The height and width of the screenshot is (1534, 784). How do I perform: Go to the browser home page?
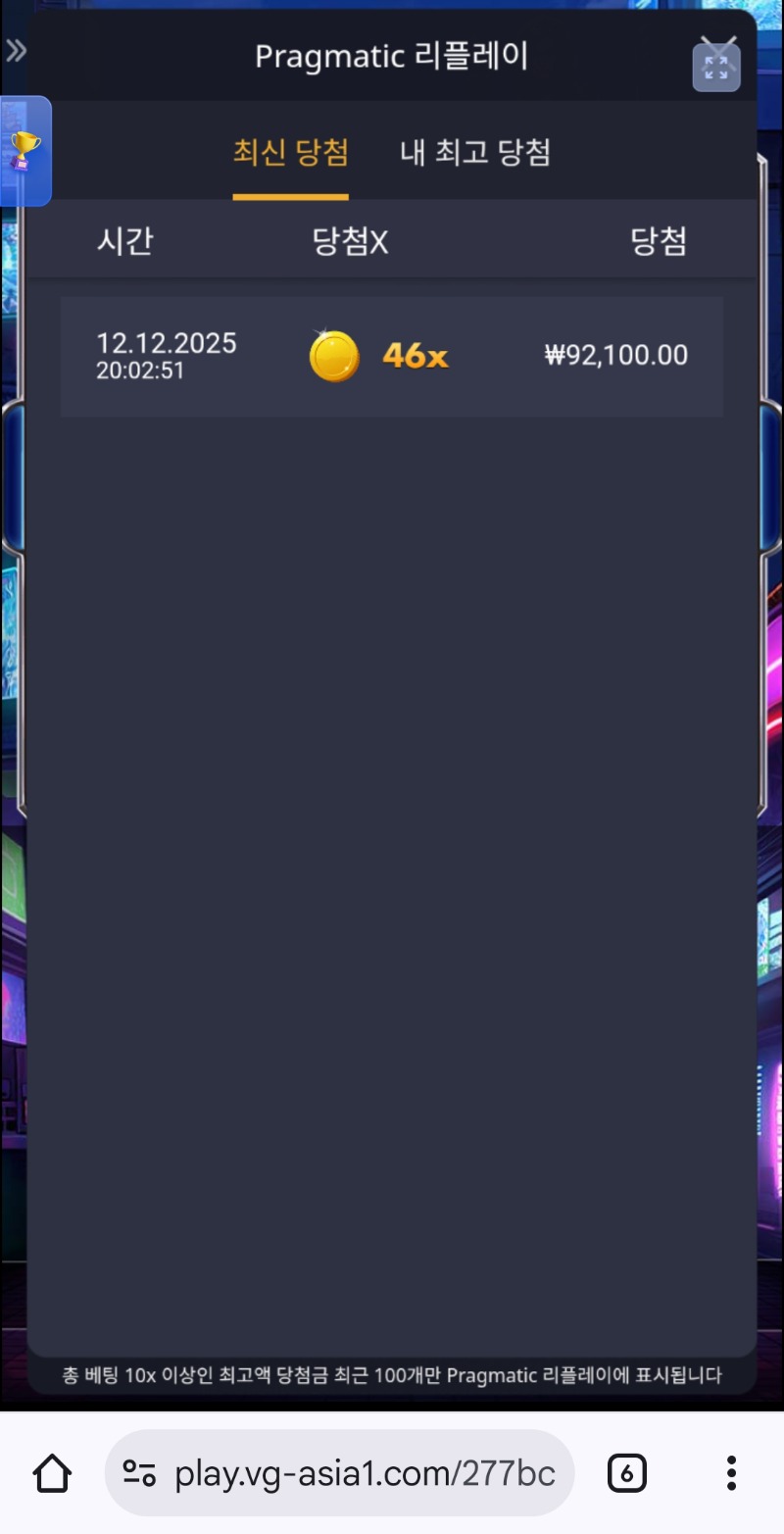pyautogui.click(x=52, y=1472)
